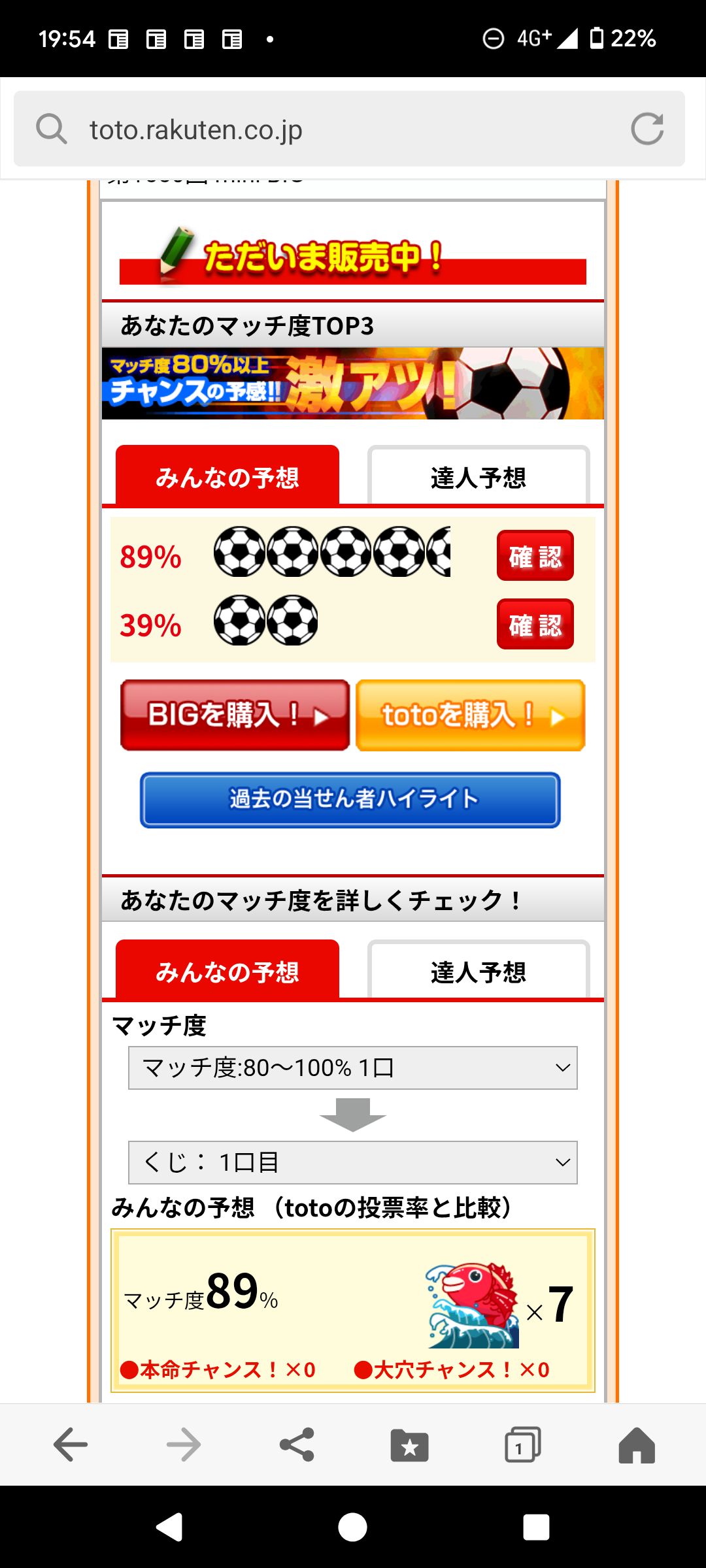Tap the system back button

(169, 1527)
